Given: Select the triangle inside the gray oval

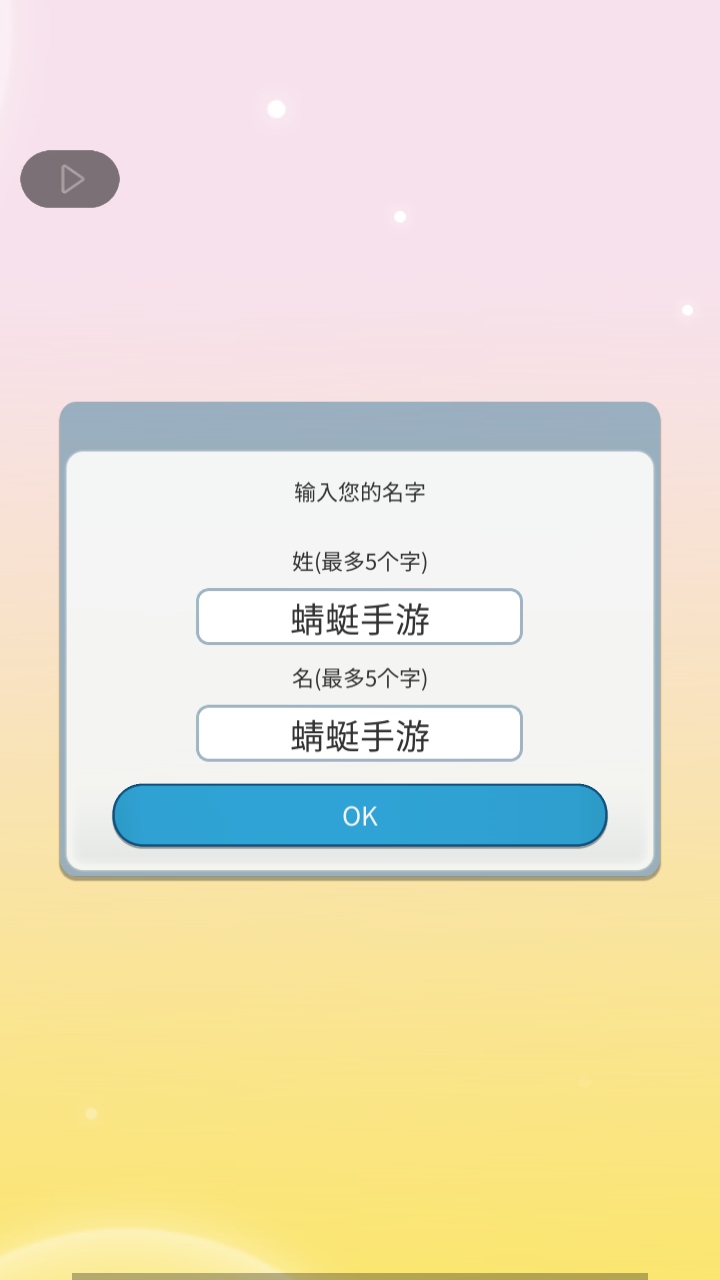Looking at the screenshot, I should pyautogui.click(x=70, y=178).
